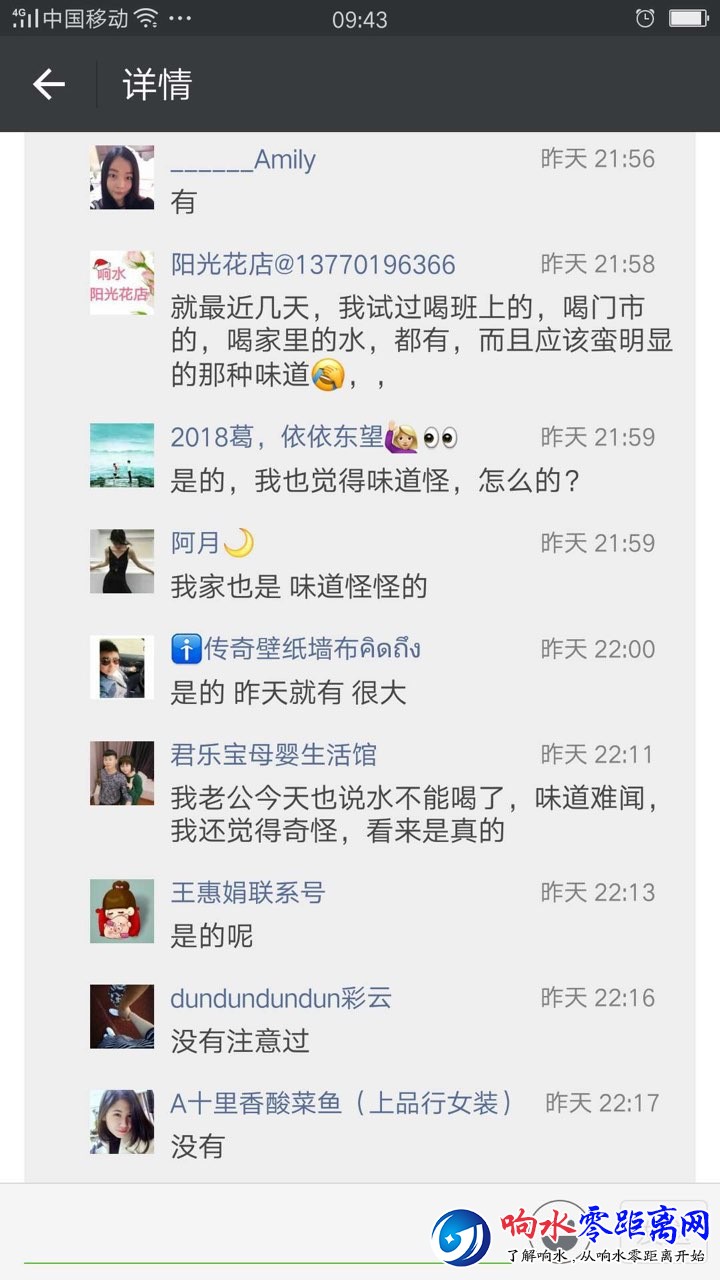The image size is (720, 1280).
Task: Reply to comment 没有注意过
Action: (x=240, y=1041)
